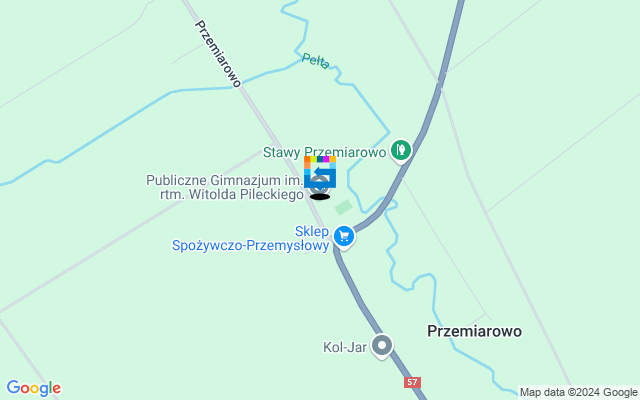Image resolution: width=640 pixels, height=400 pixels.
Task: Open the Stawy Przemiarowo place marker
Action: 400,150
